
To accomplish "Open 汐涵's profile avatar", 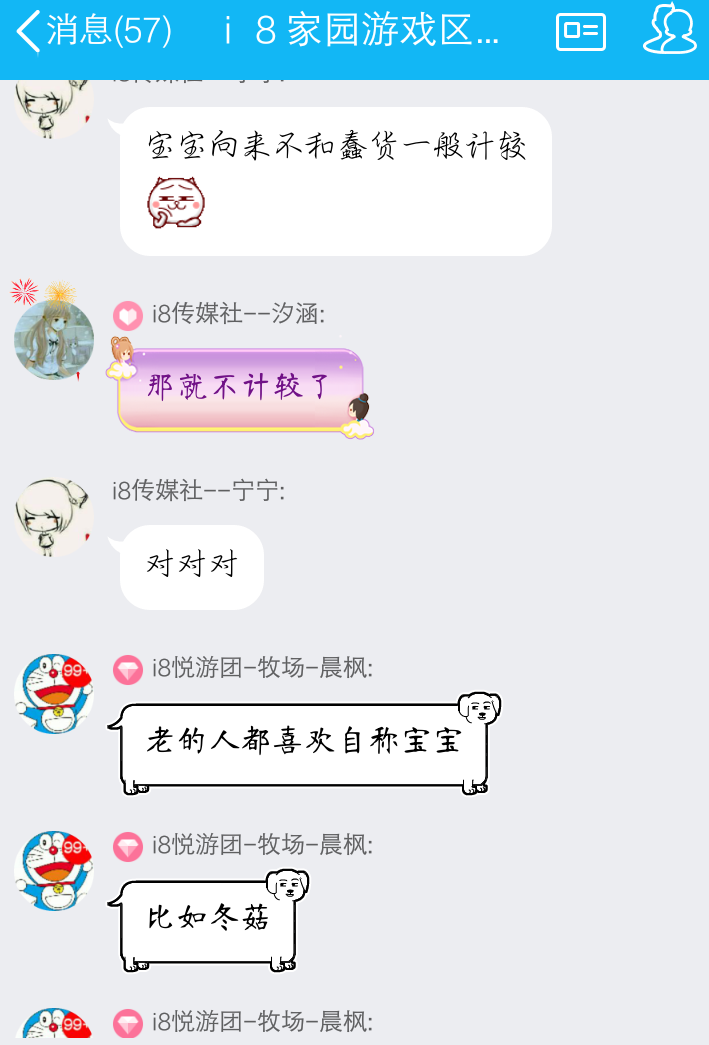I will (x=54, y=339).
